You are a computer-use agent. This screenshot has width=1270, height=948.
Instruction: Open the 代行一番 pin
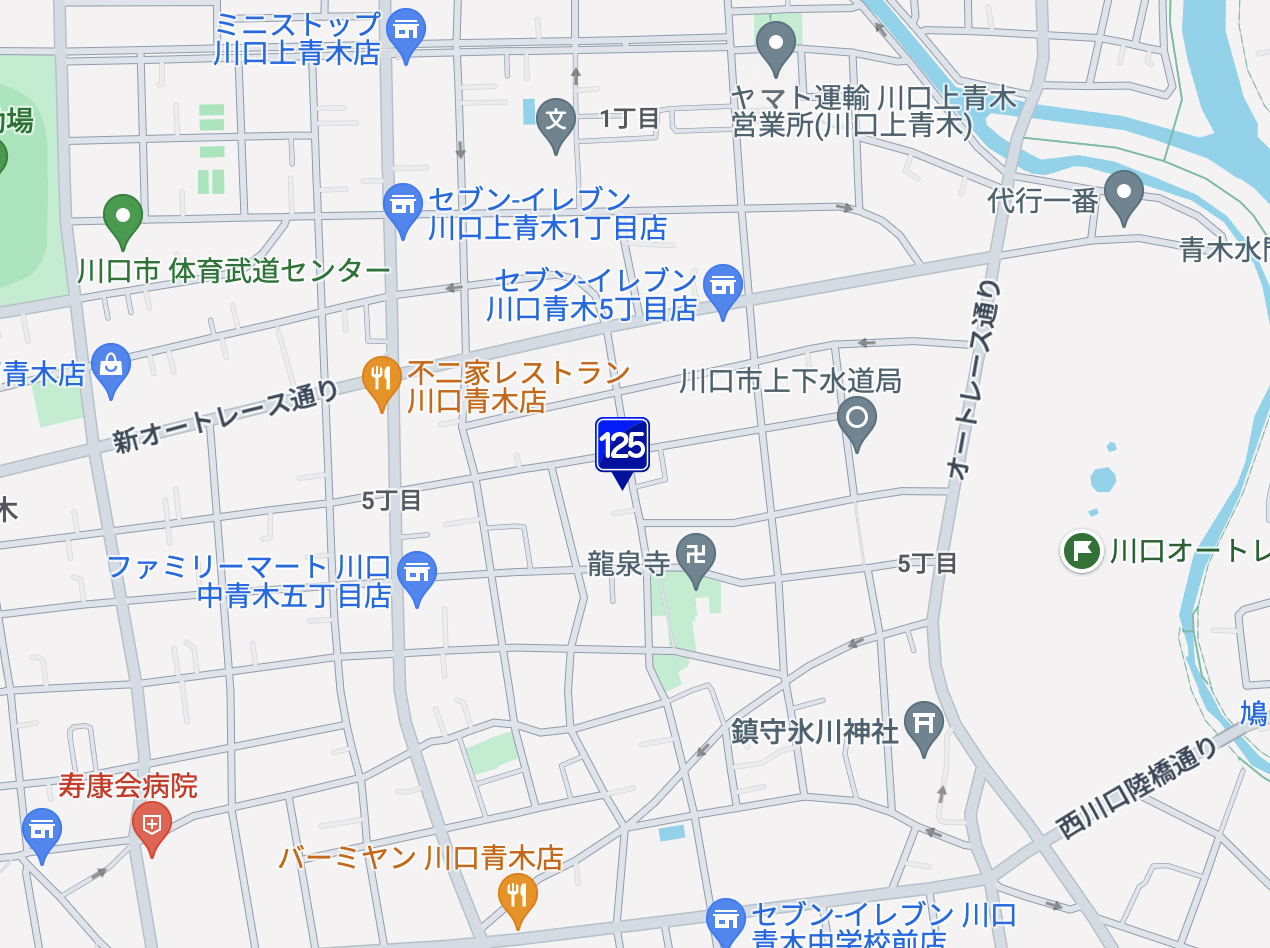[x=1123, y=193]
